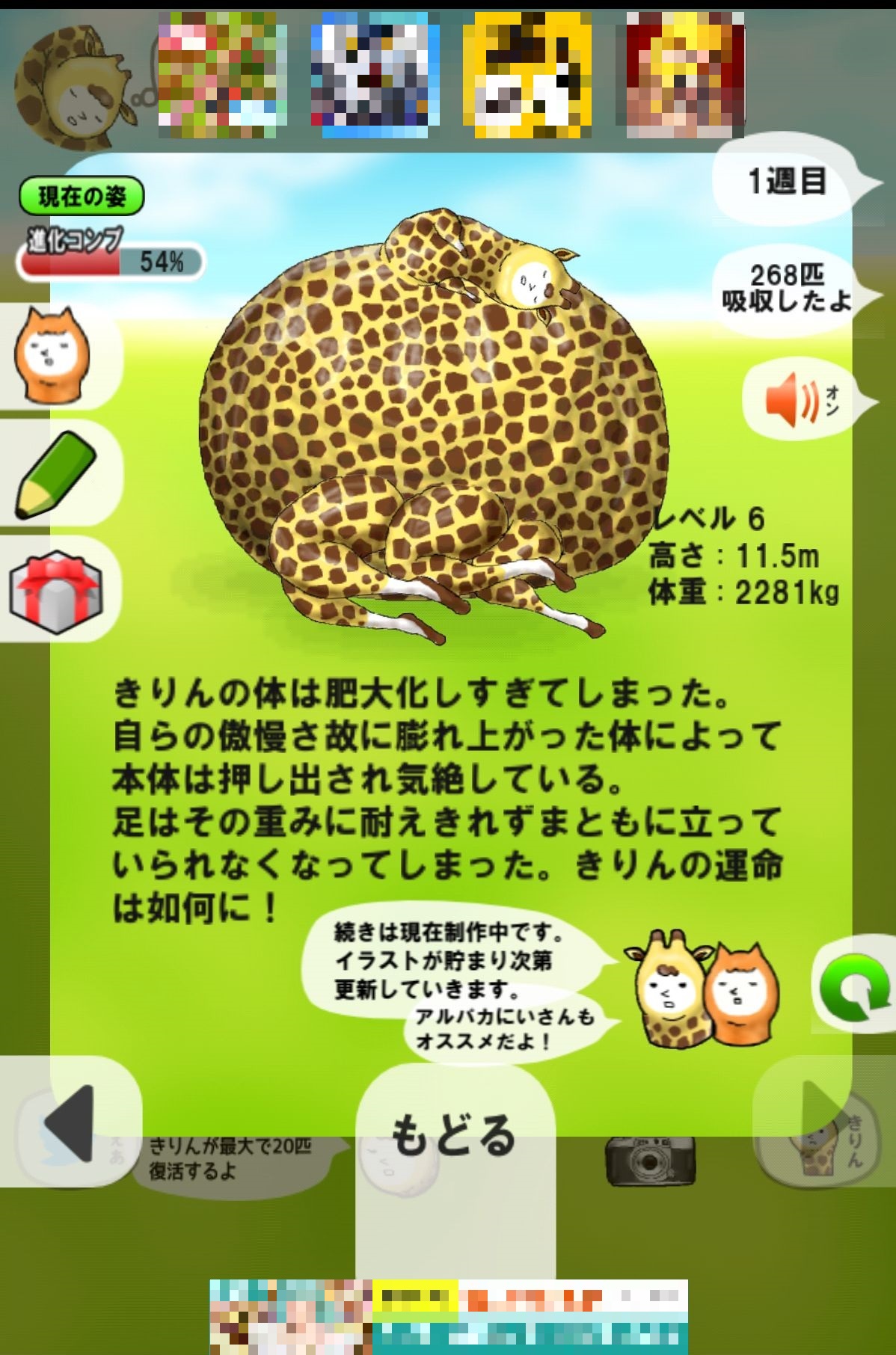Tap the もどる back button

(x=454, y=1135)
